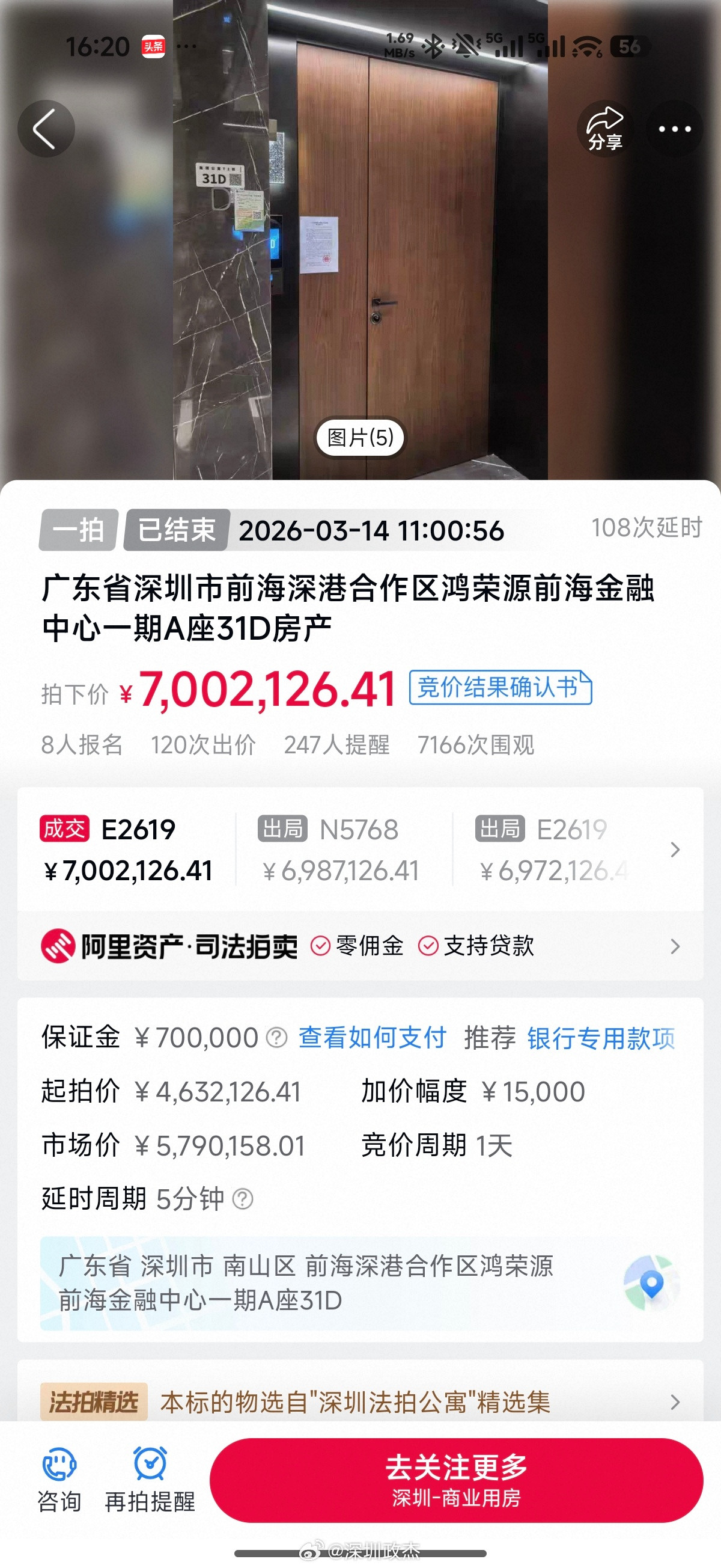Go back using the back arrow
Viewport: 721px width, 1568px height.
(46, 129)
